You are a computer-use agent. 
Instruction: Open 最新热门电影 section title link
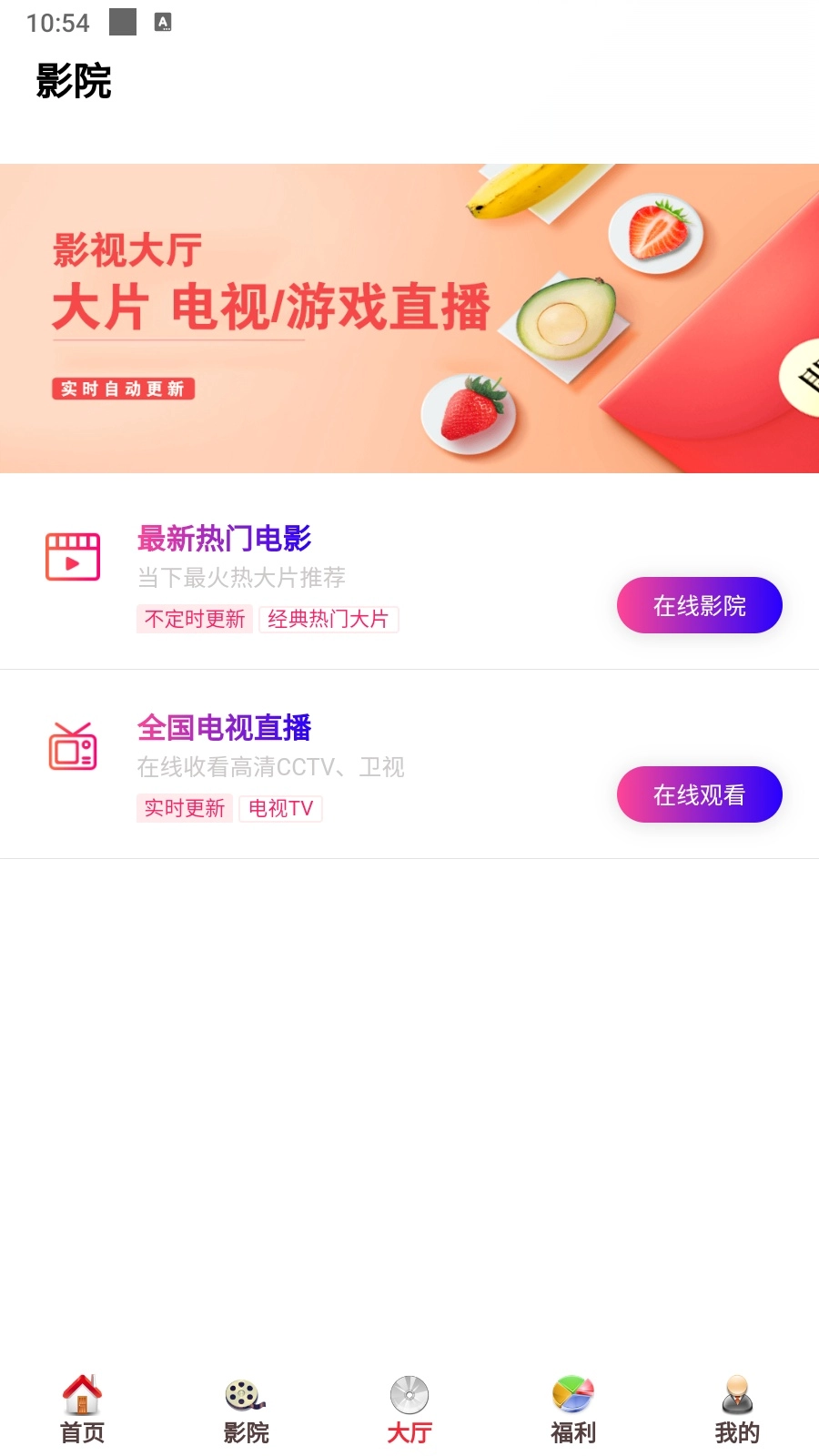[x=224, y=539]
